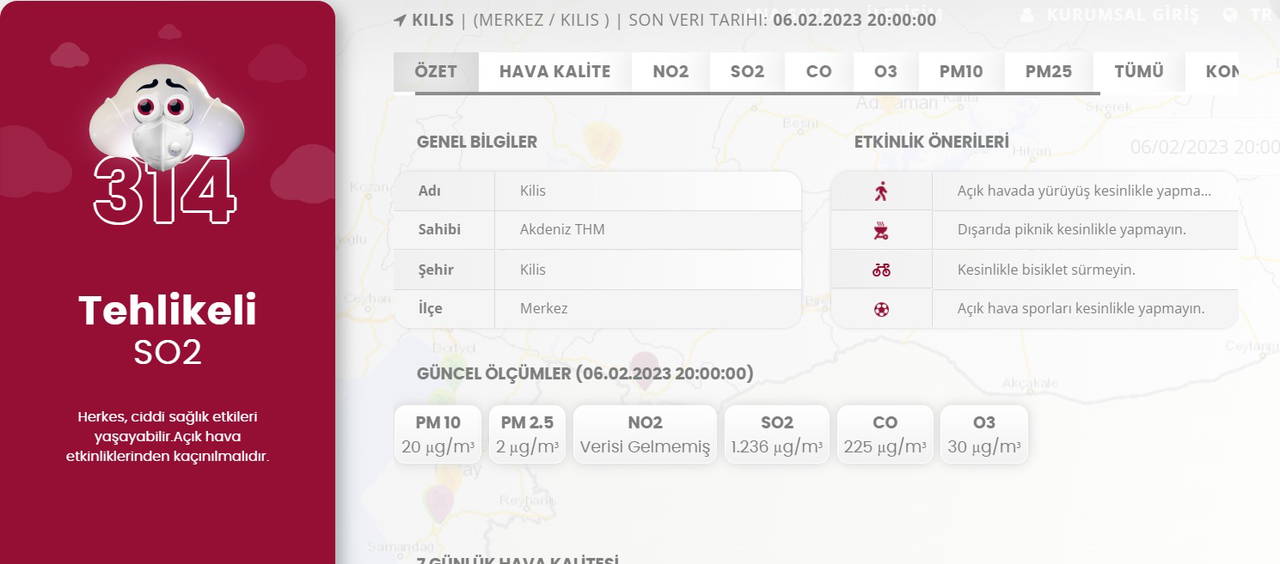Open the TR language selector
The width and height of the screenshot is (1280, 564).
[1250, 16]
